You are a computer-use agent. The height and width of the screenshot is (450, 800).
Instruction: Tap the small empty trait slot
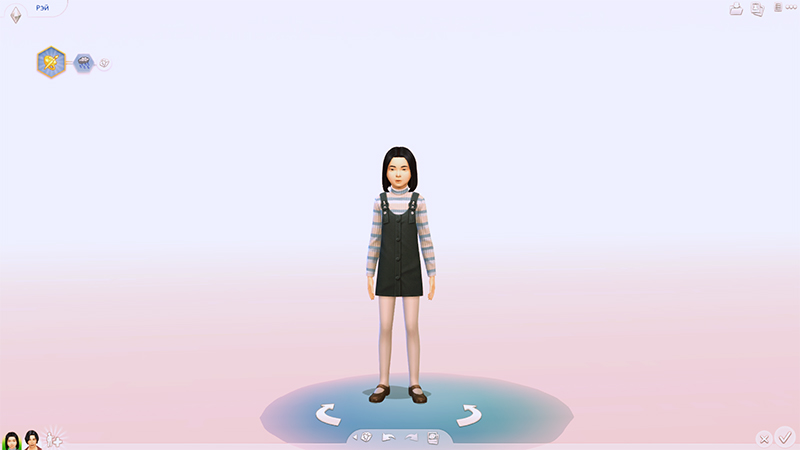(x=104, y=64)
